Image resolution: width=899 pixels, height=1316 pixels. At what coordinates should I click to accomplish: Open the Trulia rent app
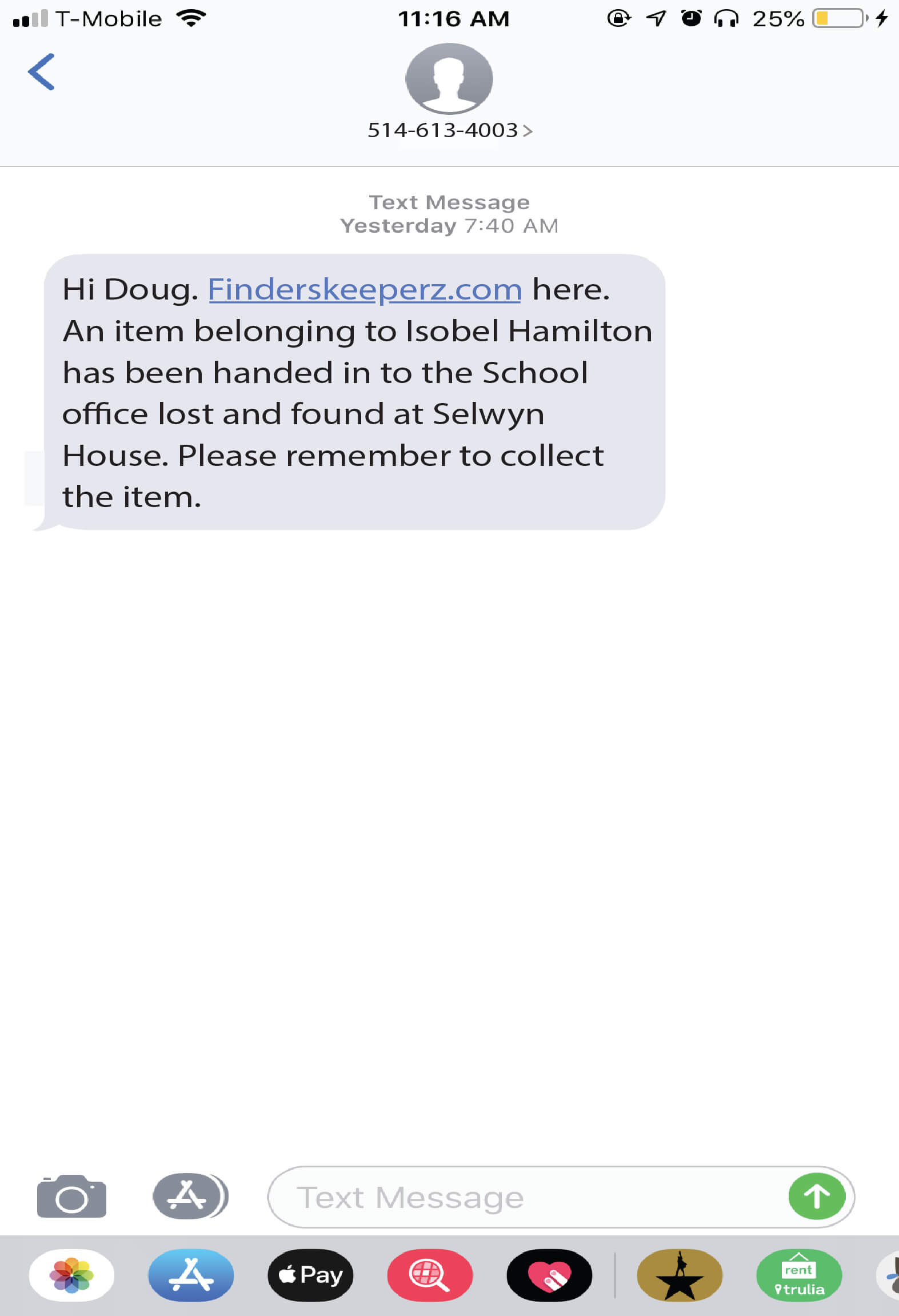coord(799,1275)
